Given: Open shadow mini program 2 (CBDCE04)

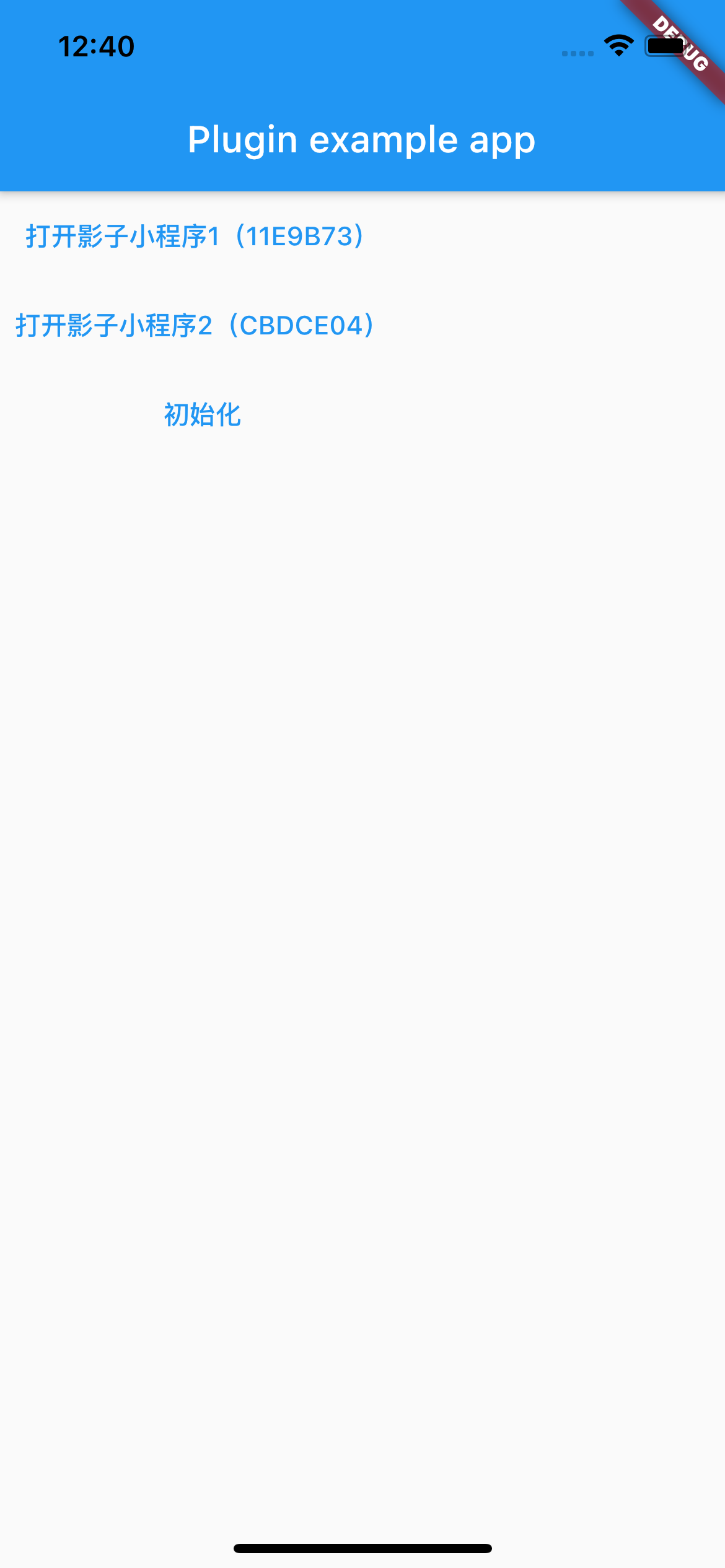Looking at the screenshot, I should (x=195, y=326).
